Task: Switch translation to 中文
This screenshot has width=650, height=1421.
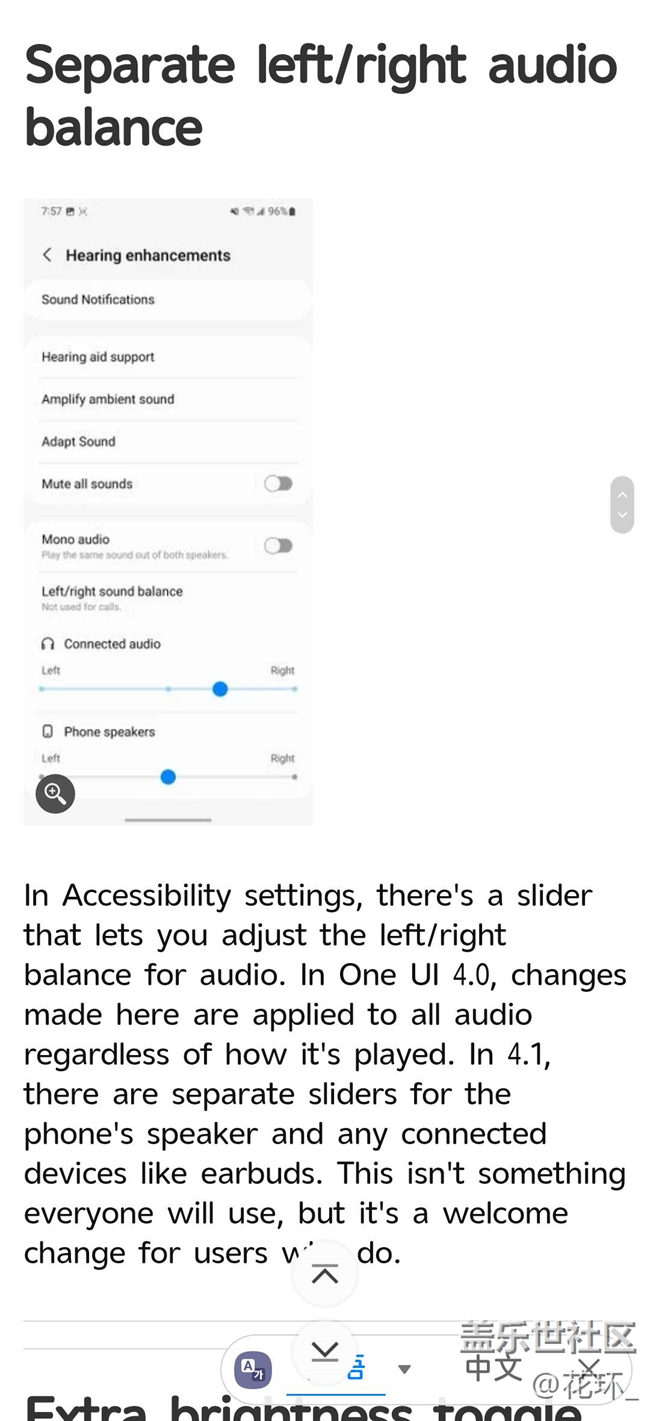Action: pos(494,1367)
